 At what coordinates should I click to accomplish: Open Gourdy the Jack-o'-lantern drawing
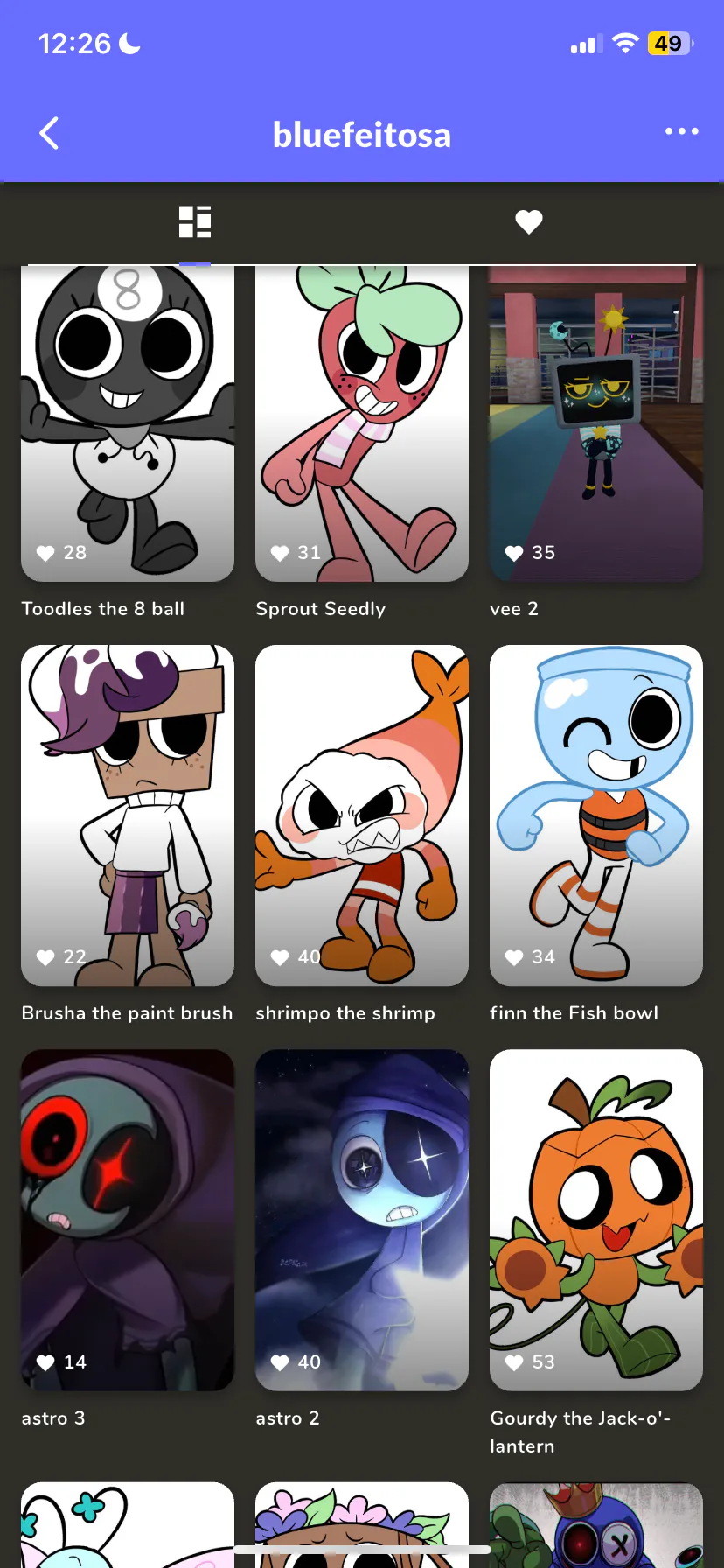pos(596,1220)
